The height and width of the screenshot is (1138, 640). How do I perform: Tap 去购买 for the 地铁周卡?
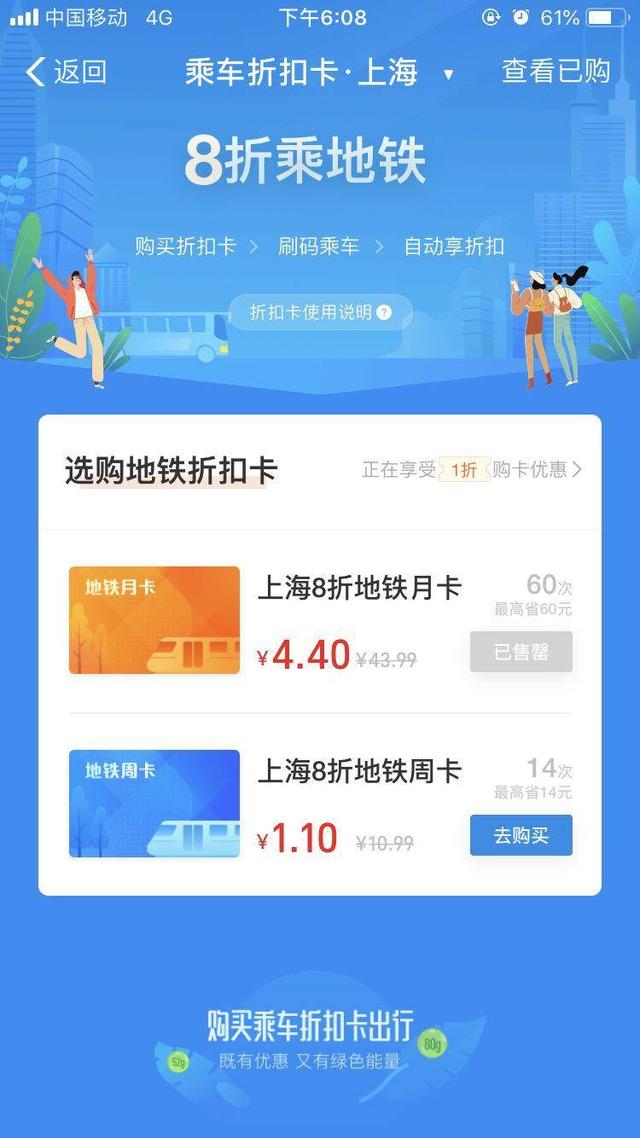tap(521, 835)
